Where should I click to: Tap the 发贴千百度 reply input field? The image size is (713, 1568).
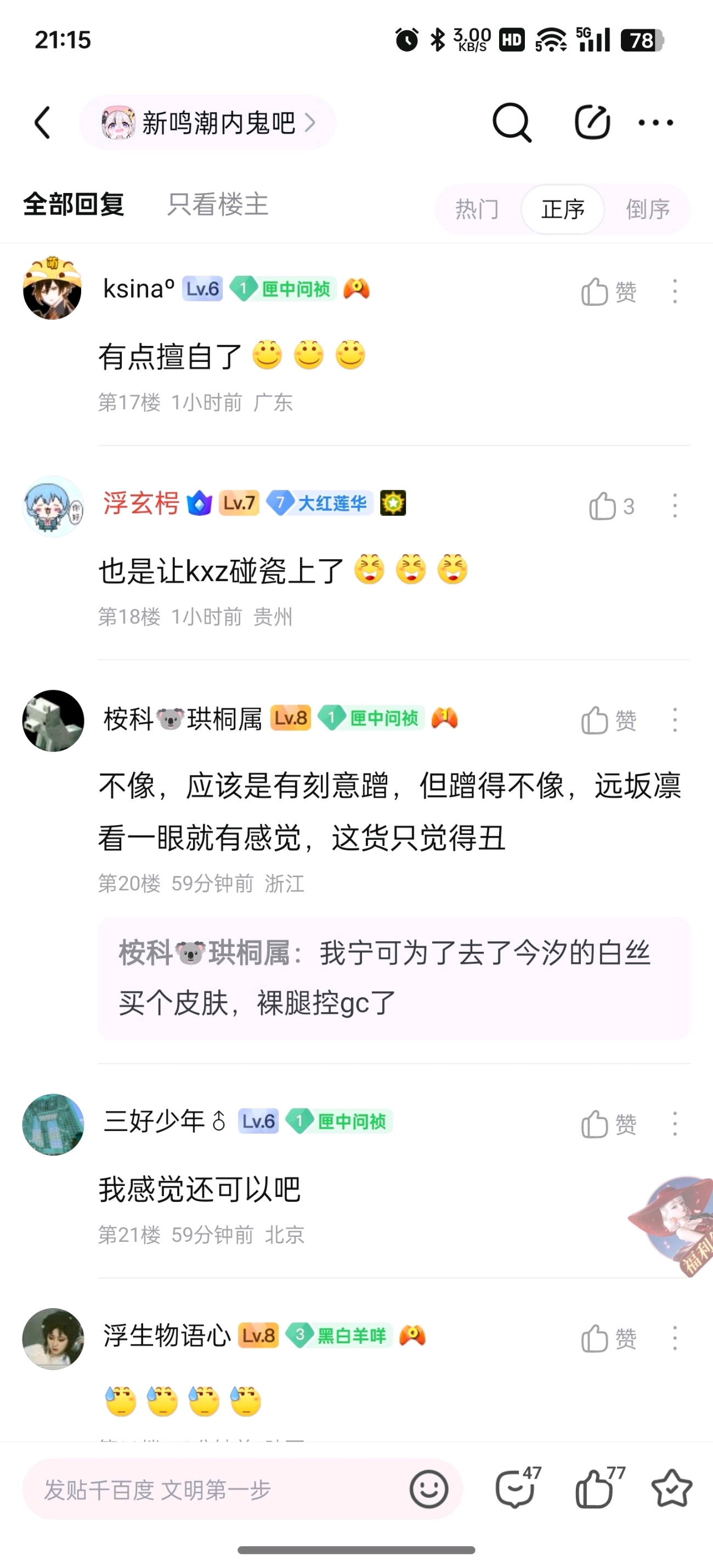213,1490
